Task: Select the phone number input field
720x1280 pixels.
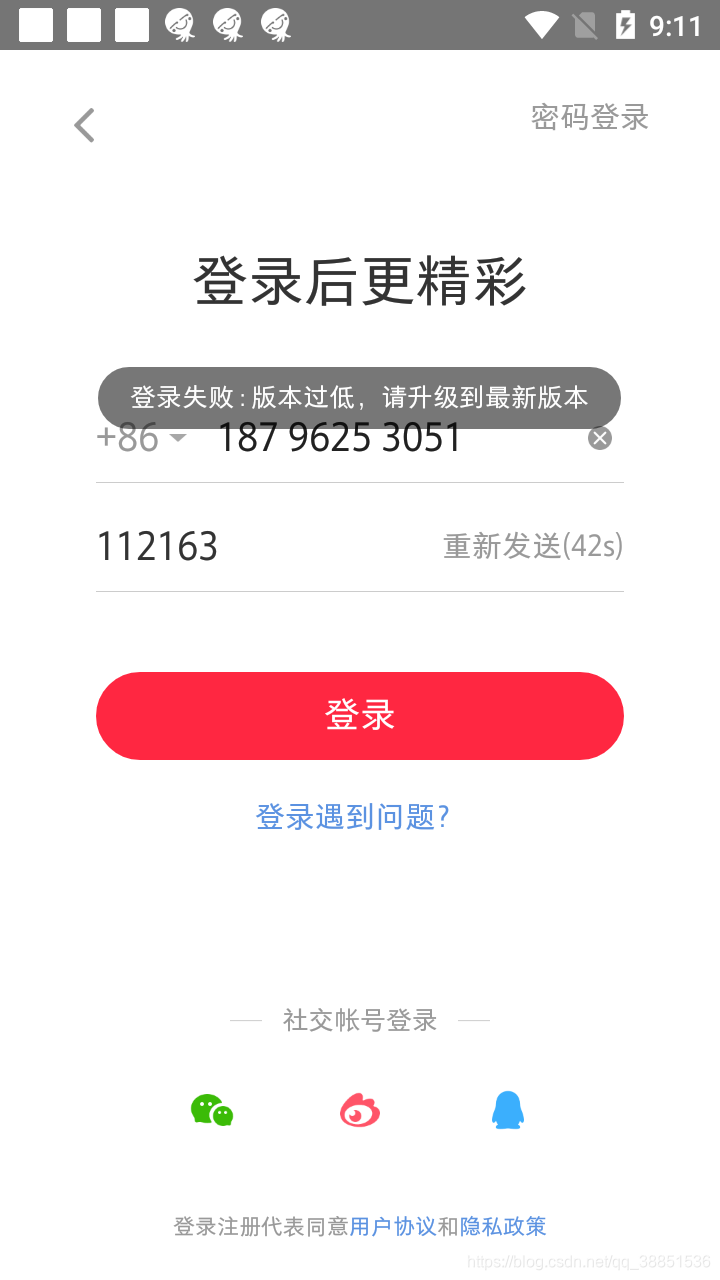Action: coord(340,437)
